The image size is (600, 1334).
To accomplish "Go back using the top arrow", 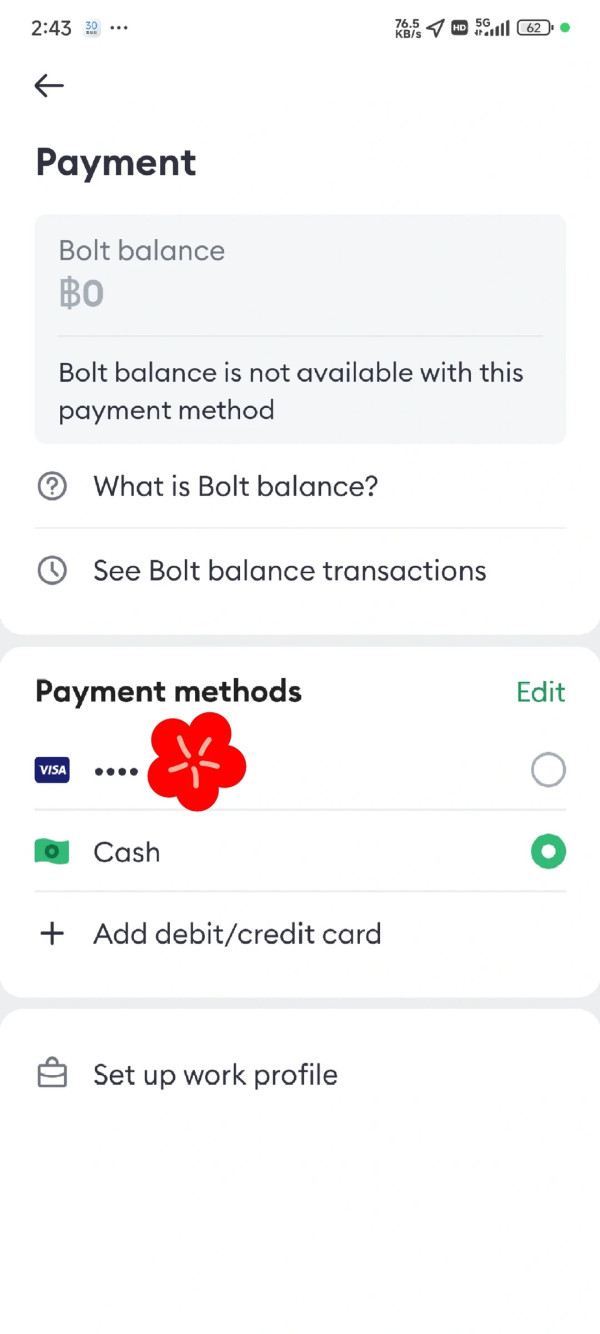I will point(49,86).
